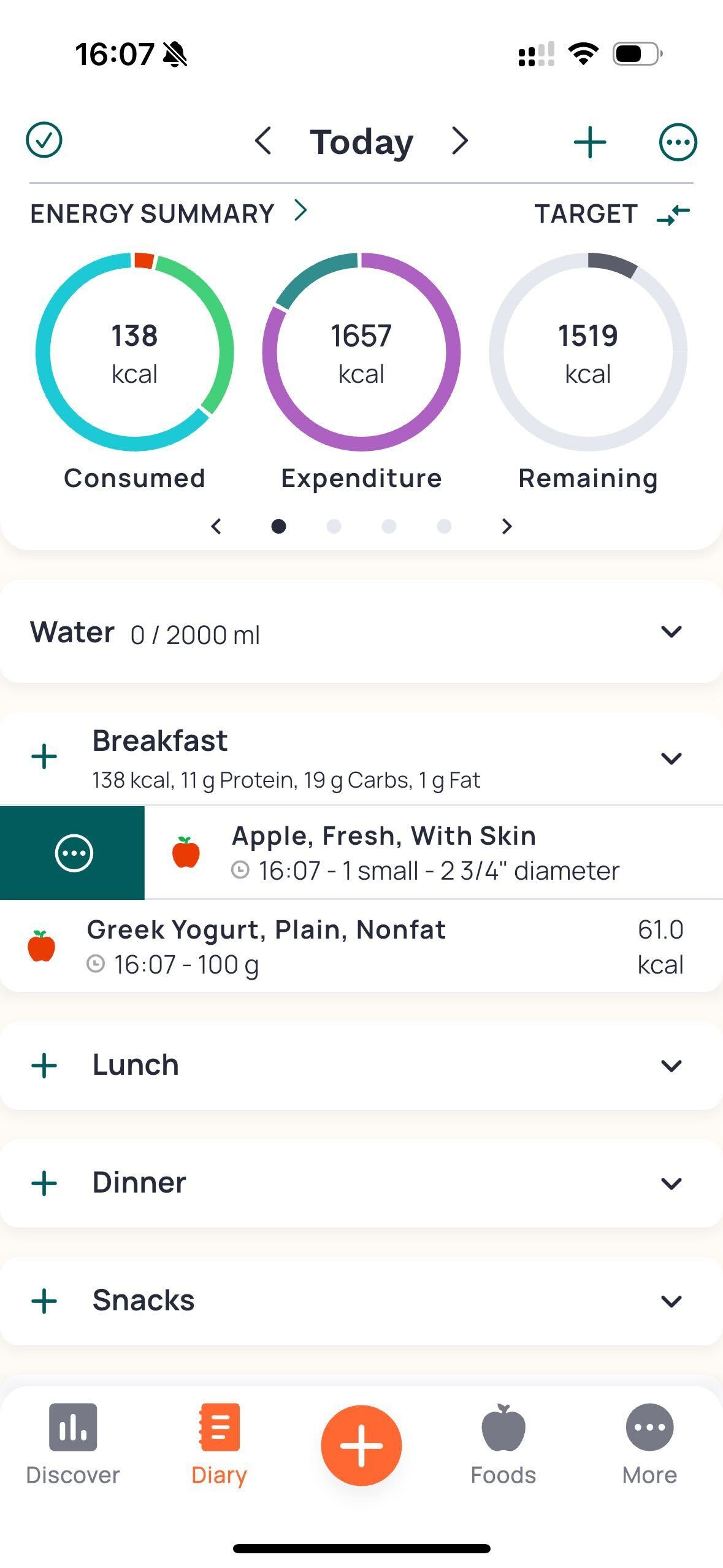Open the top-right overflow menu
The width and height of the screenshot is (723, 1568).
[x=678, y=142]
